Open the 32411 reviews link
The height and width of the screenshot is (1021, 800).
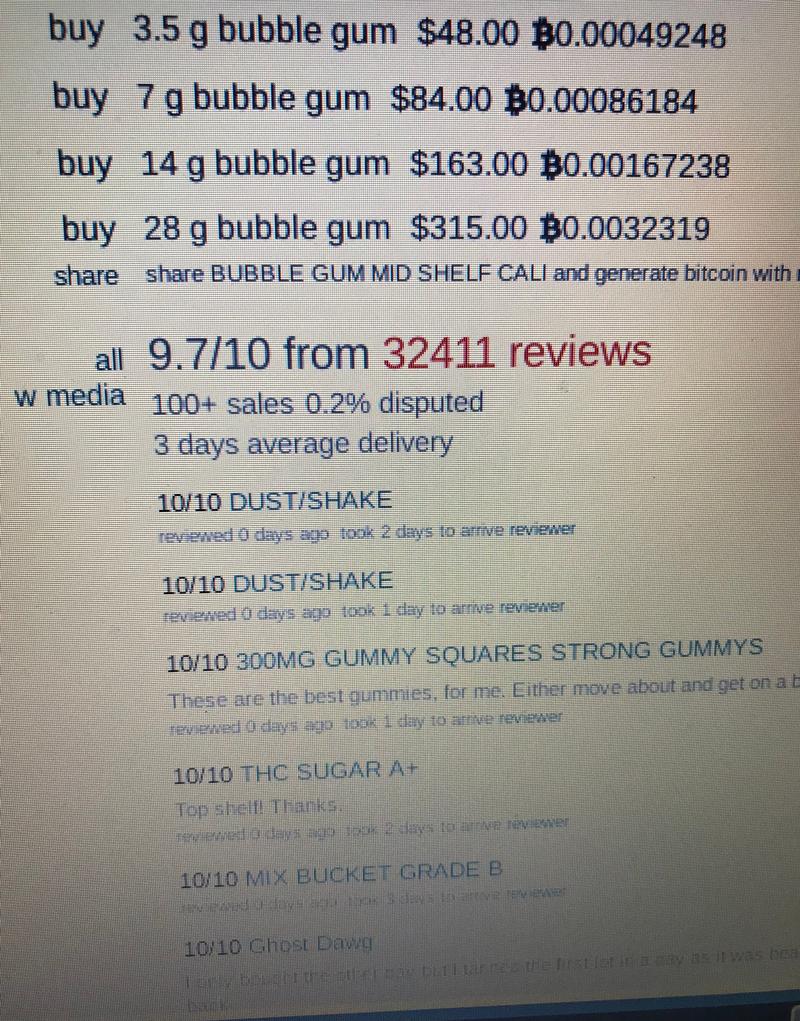coord(517,352)
